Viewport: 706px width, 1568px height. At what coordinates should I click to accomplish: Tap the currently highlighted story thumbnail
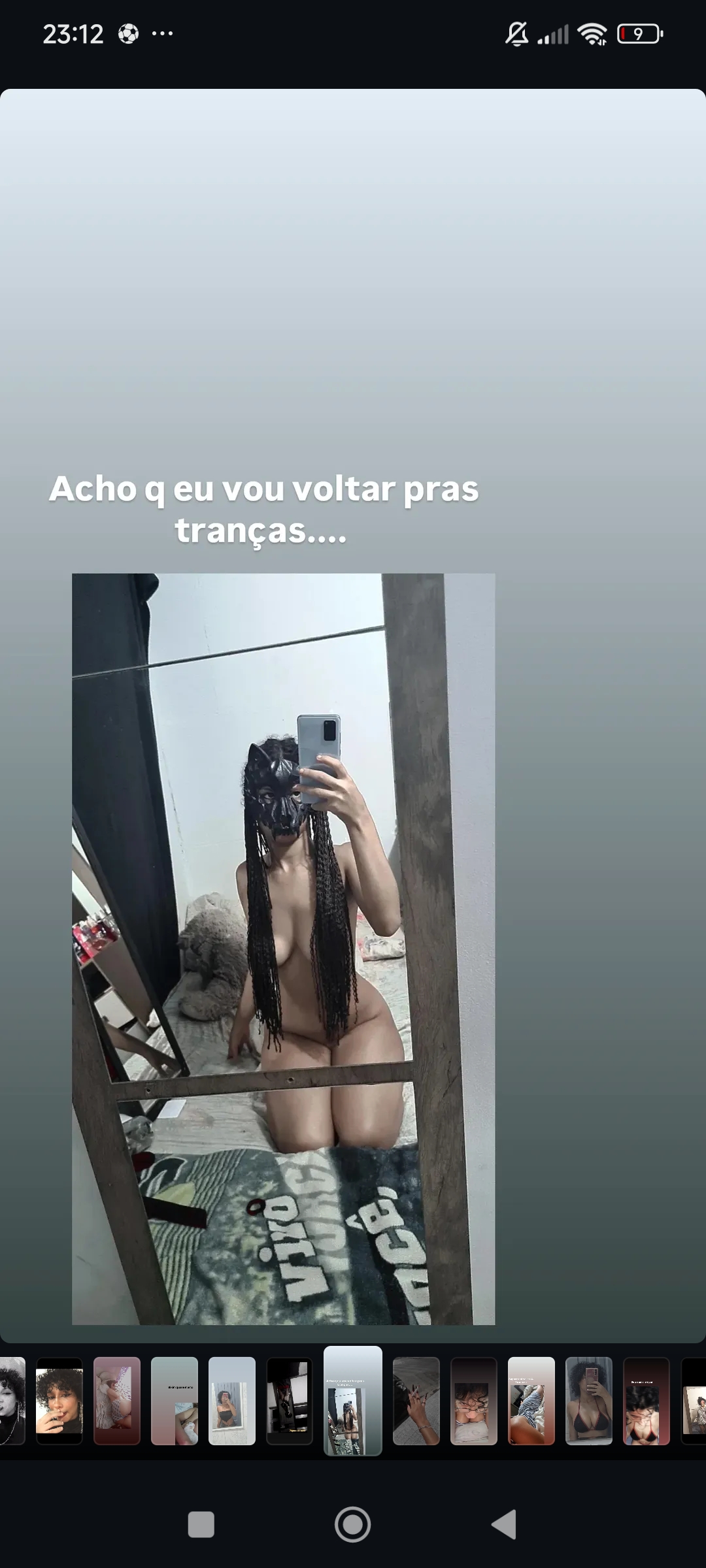point(353,1400)
